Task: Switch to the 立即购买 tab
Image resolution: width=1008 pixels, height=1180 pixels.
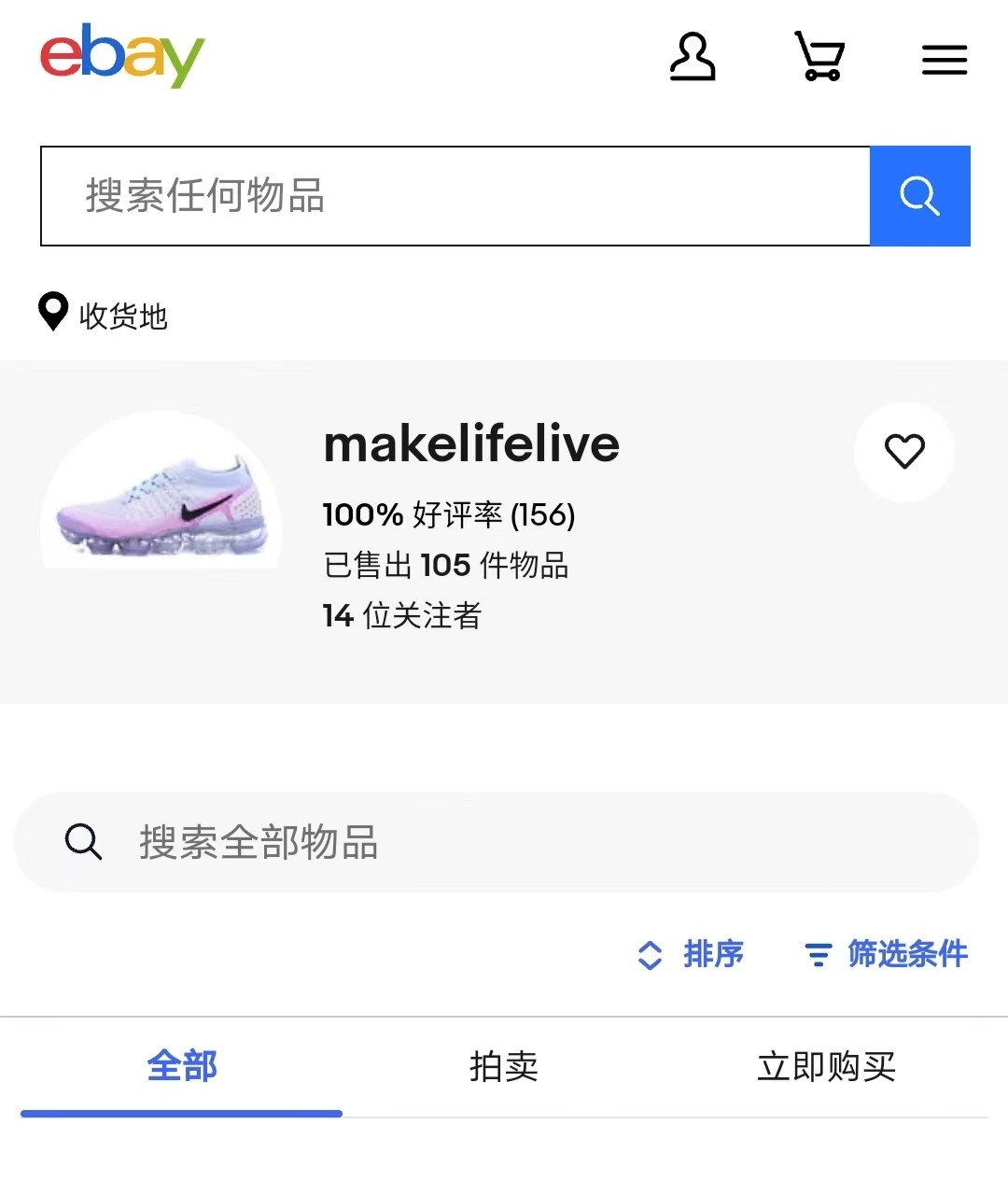Action: point(826,1066)
